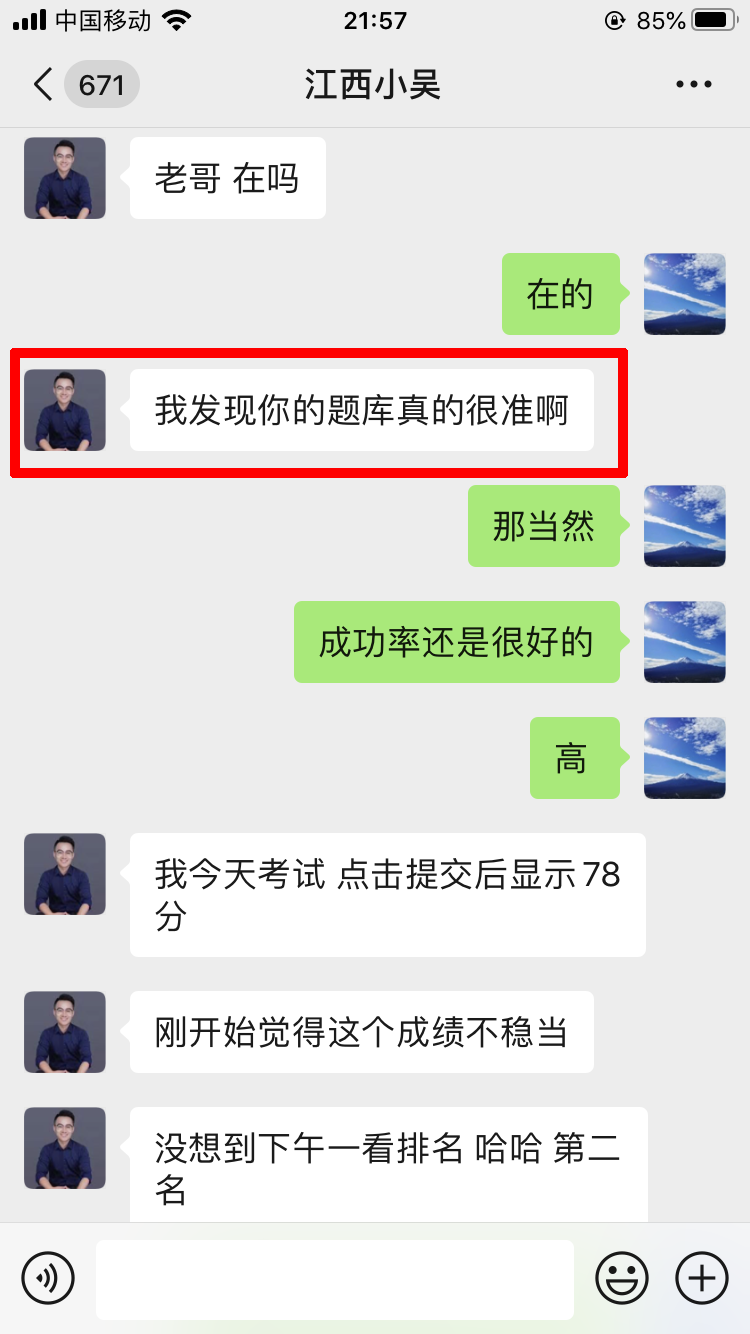Go back to the chat list
This screenshot has height=1334, width=750.
point(44,84)
